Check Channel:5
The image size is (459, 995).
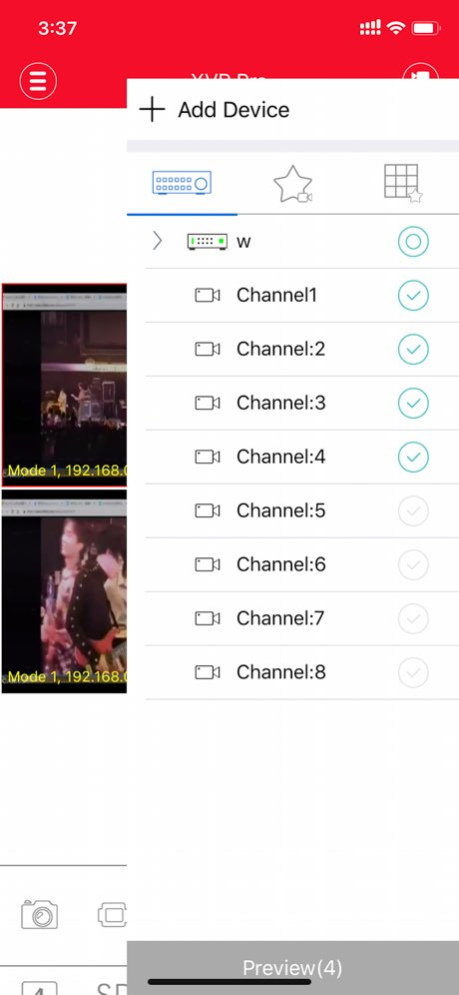tap(413, 511)
